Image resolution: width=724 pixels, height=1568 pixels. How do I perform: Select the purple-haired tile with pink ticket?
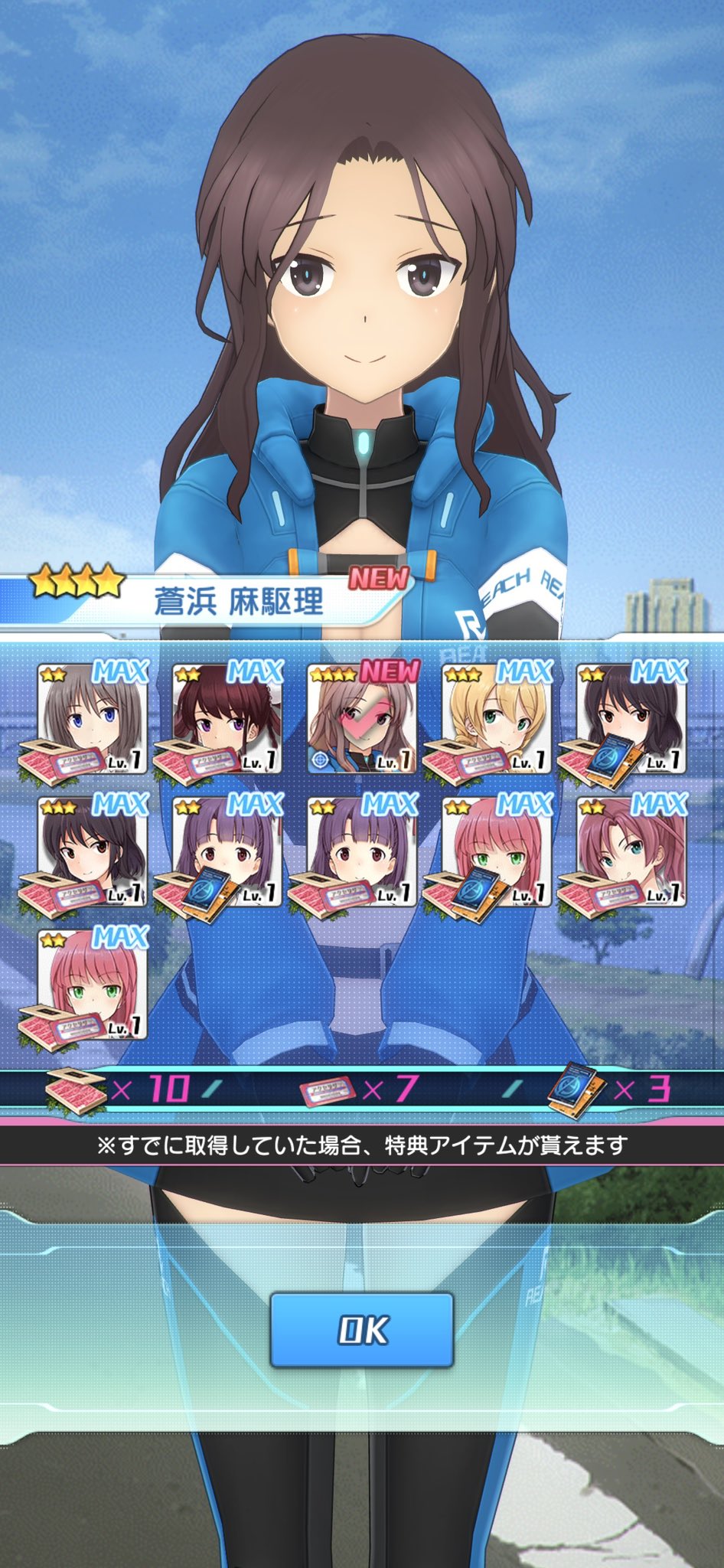point(362,851)
